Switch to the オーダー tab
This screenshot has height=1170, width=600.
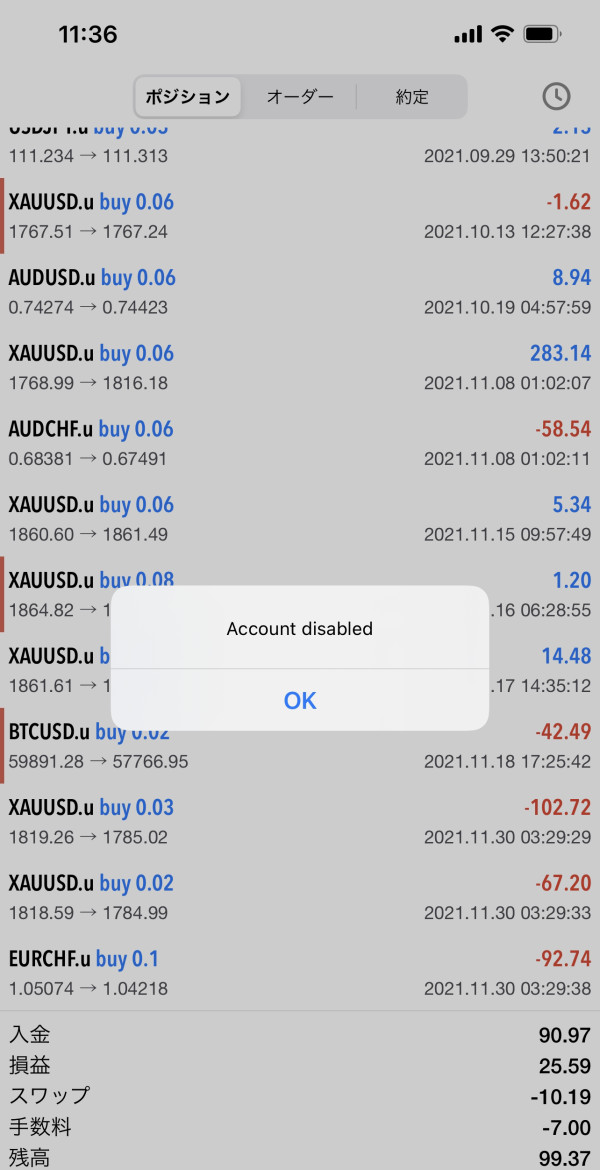[300, 97]
